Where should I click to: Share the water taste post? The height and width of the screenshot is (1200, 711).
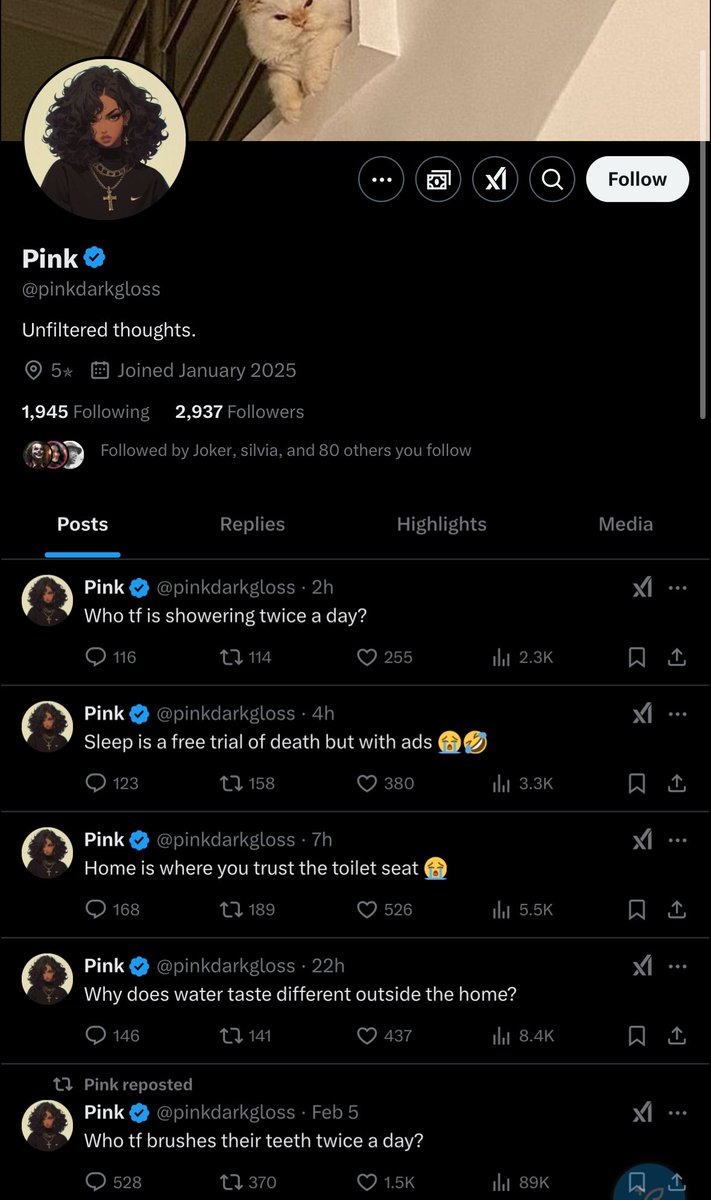pos(677,1035)
